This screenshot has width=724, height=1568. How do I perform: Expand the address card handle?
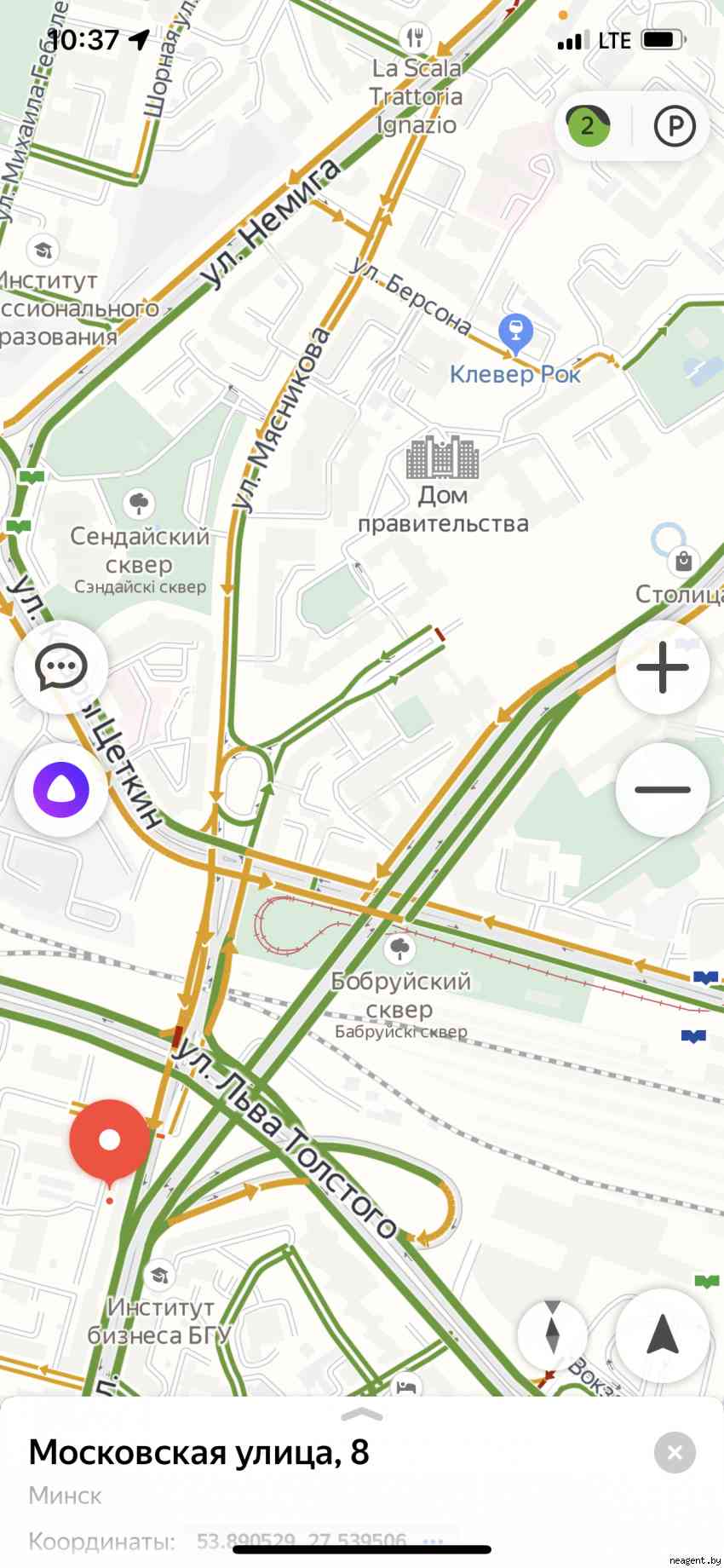[x=362, y=1415]
